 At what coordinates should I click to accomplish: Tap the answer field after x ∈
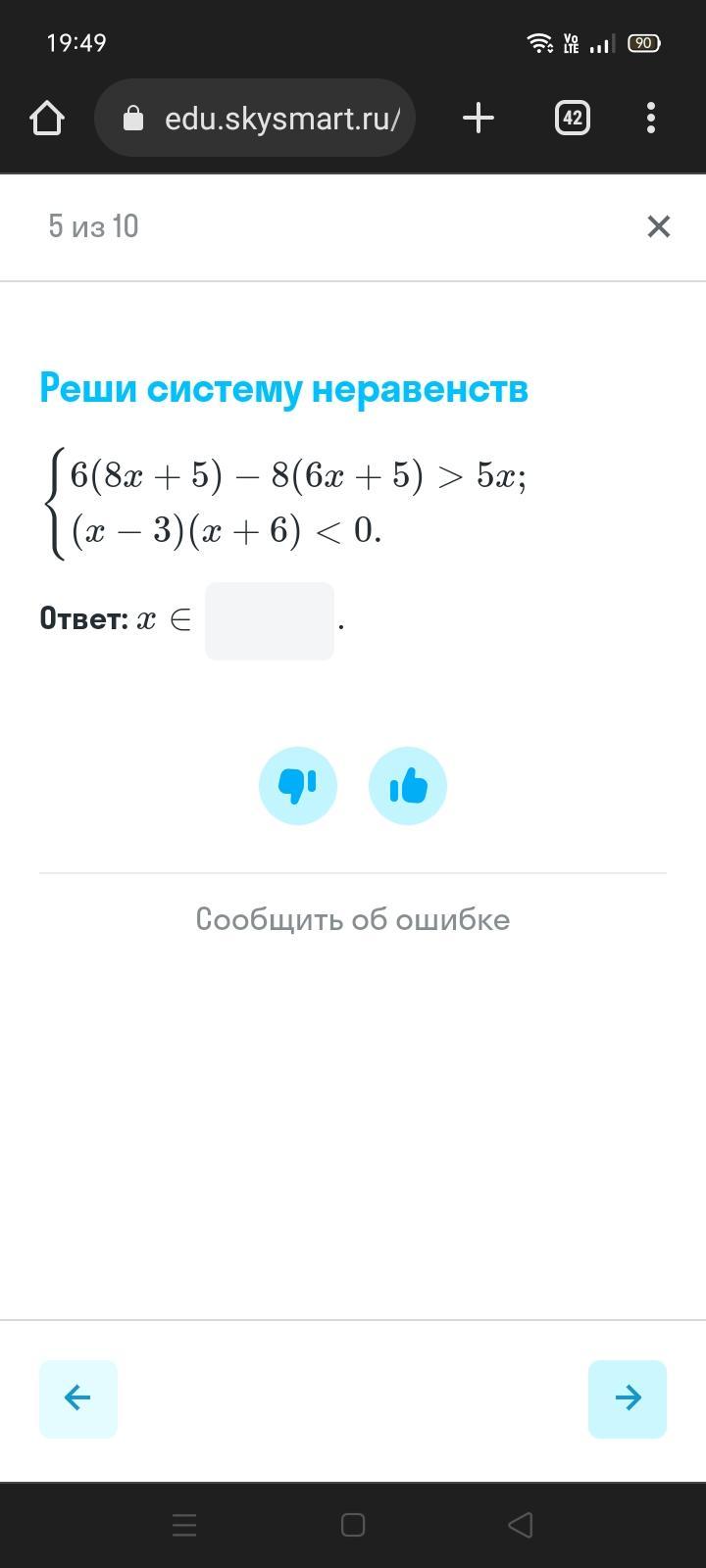270,621
